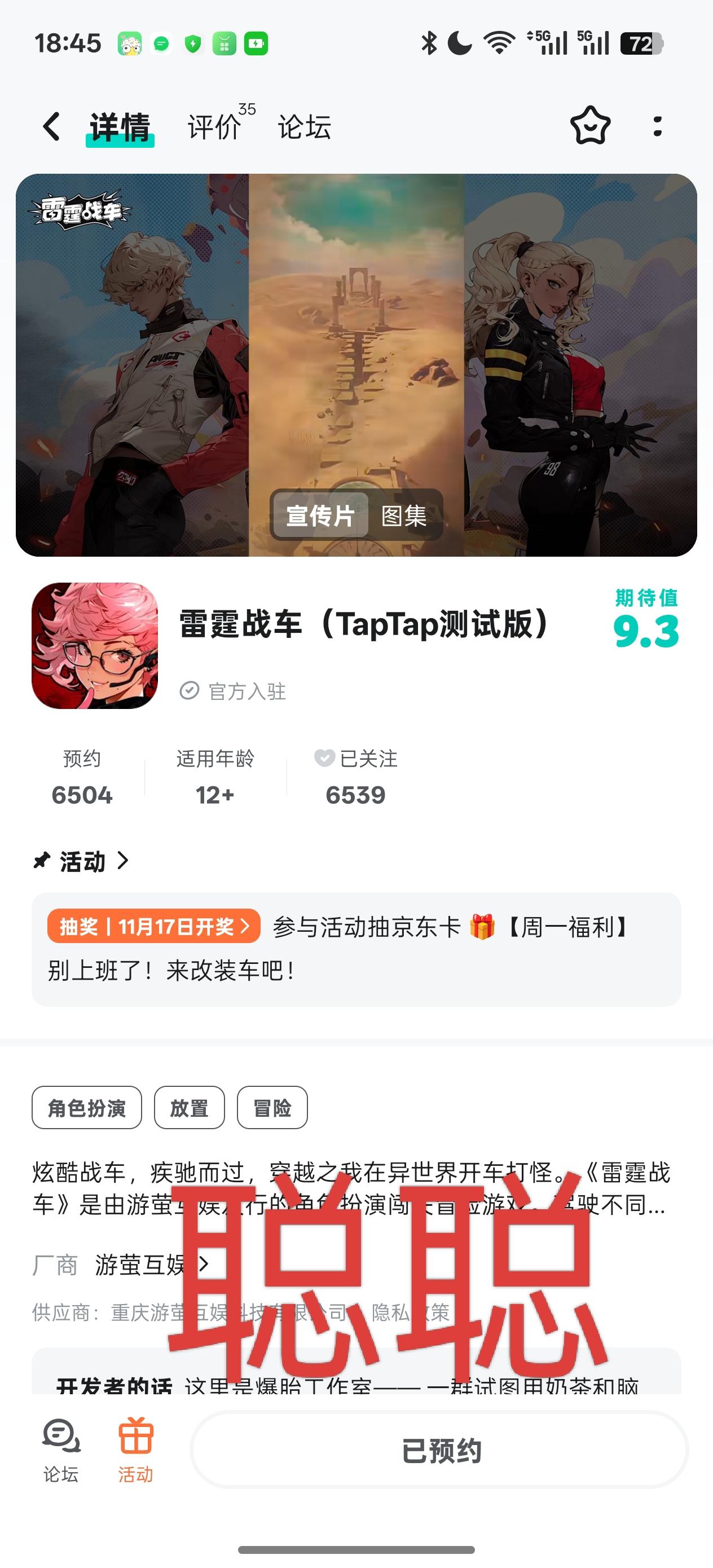This screenshot has width=713, height=1568.
Task: Open the three-dot overflow menu
Action: (657, 126)
